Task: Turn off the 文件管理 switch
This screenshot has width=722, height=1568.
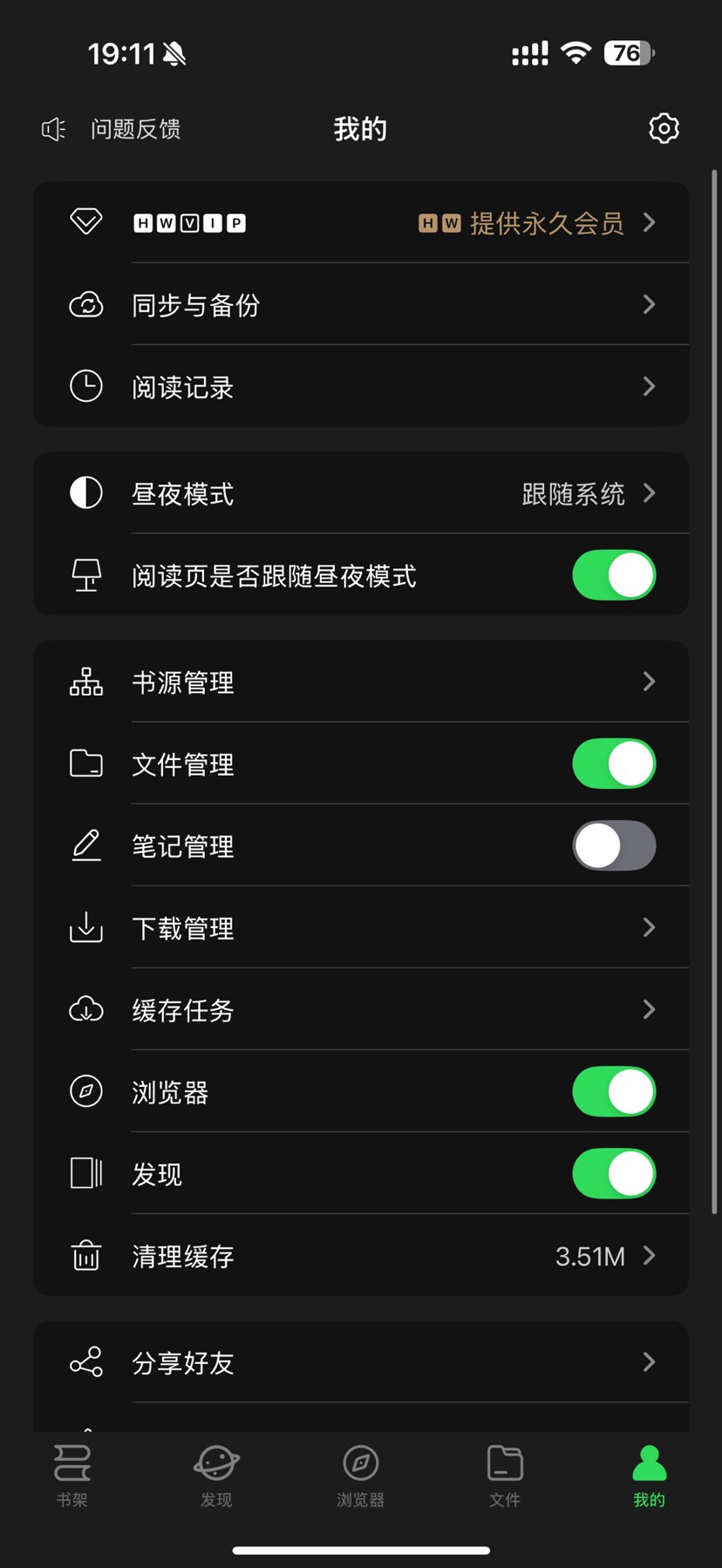Action: coord(613,764)
